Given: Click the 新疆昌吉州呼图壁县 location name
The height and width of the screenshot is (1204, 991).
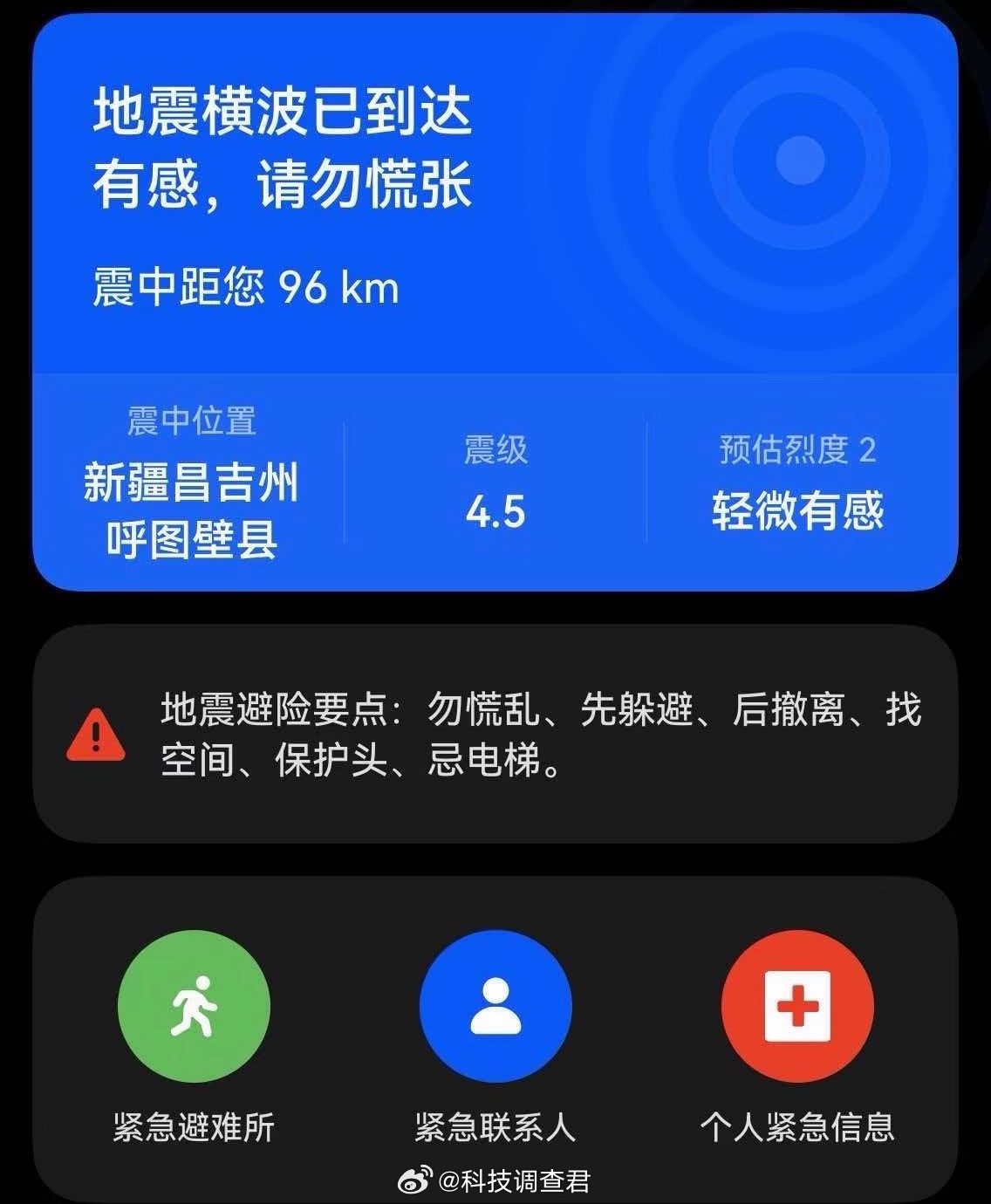Looking at the screenshot, I should (194, 510).
